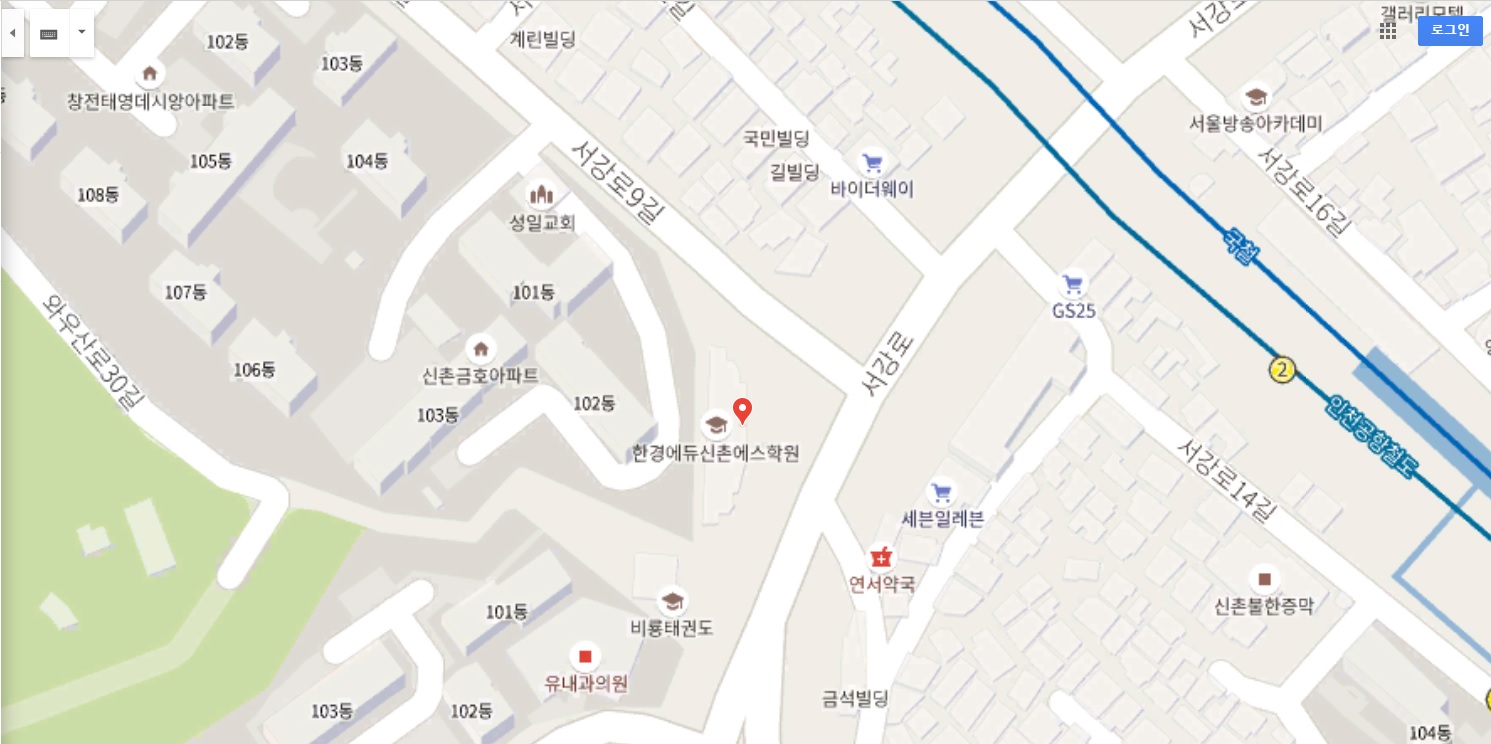Viewport: 1491px width, 744px height.
Task: Select the 연세약국 pharmacy marker
Action: coord(881,556)
